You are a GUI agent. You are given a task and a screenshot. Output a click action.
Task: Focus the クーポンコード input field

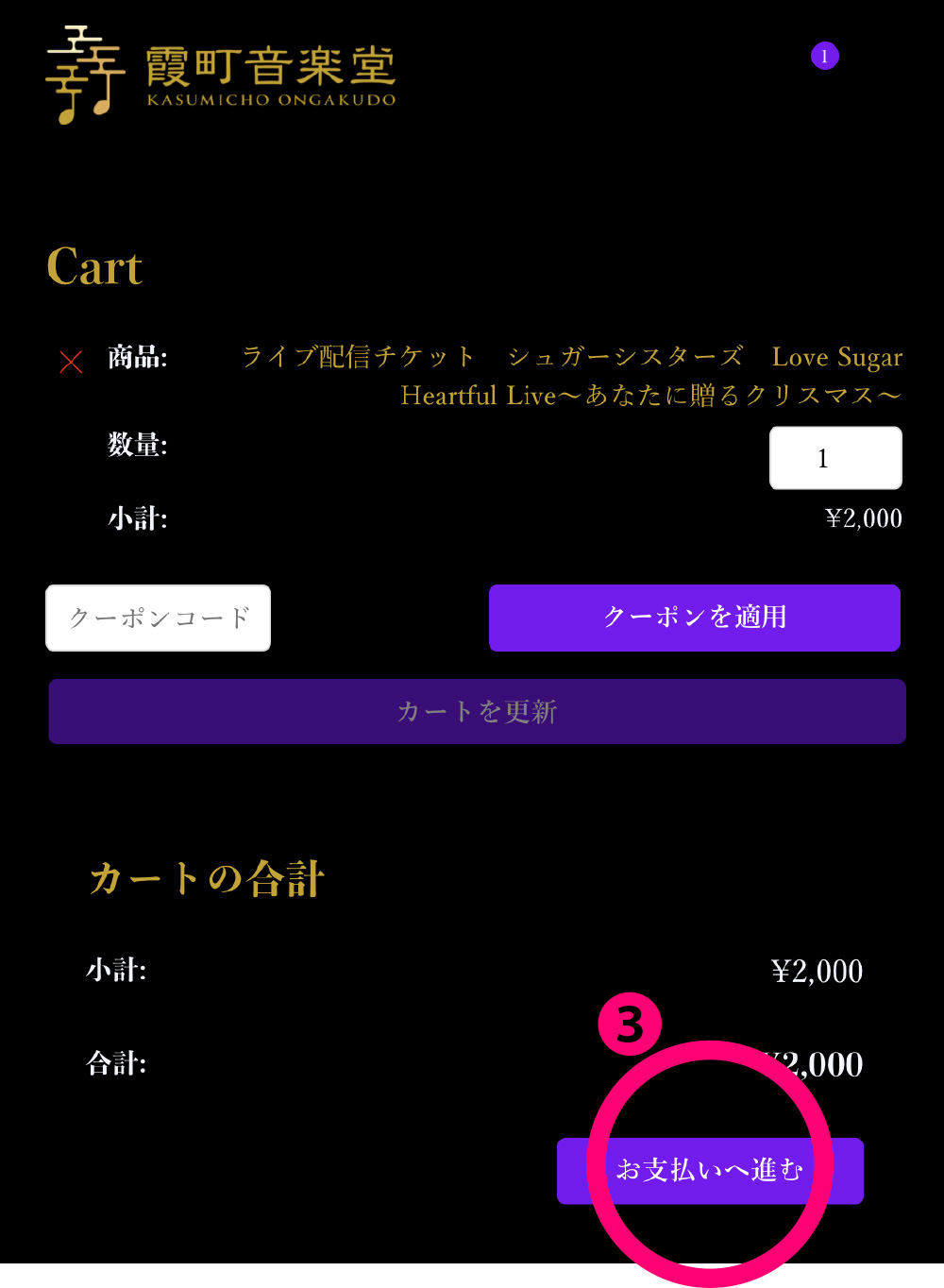(159, 619)
